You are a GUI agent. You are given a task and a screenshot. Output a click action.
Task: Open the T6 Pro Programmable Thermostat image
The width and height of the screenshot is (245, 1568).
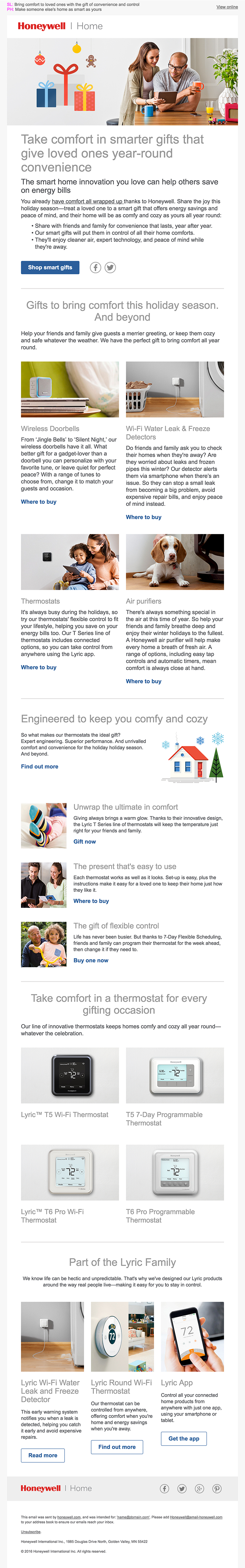click(x=175, y=1172)
